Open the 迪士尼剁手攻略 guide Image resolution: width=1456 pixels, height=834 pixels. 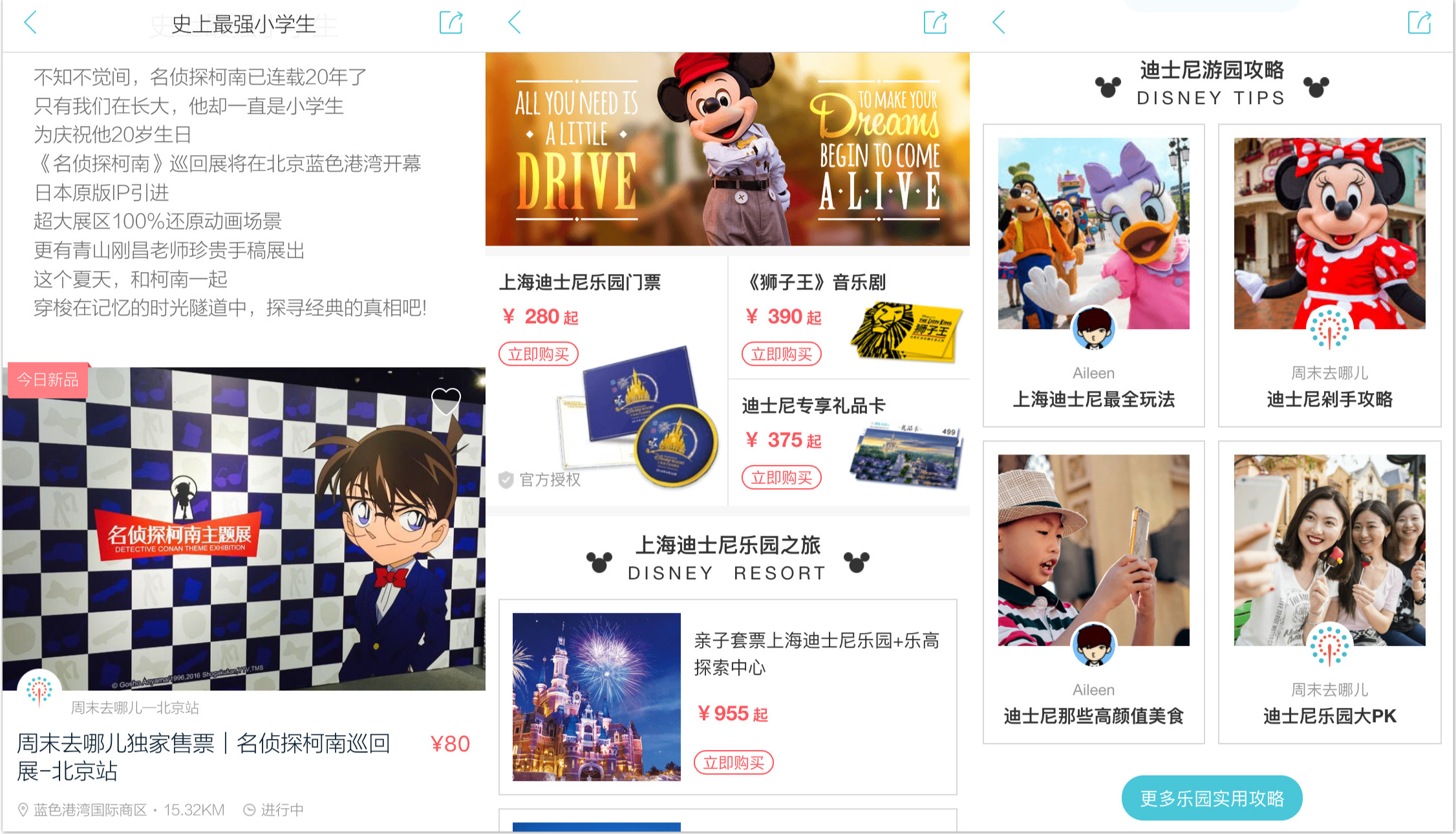click(x=1329, y=276)
